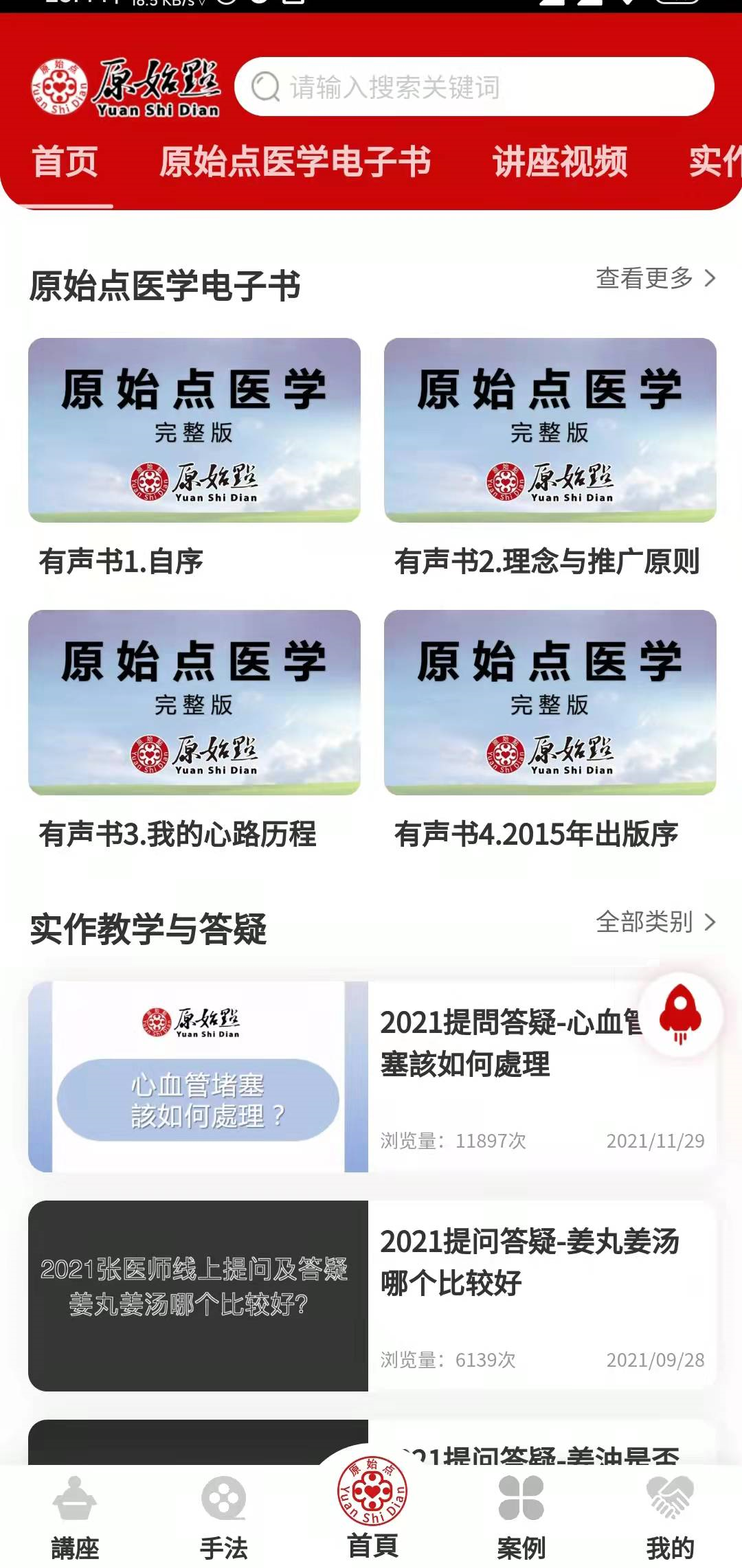
Task: Open the 讲座视频 top tab
Action: [560, 162]
